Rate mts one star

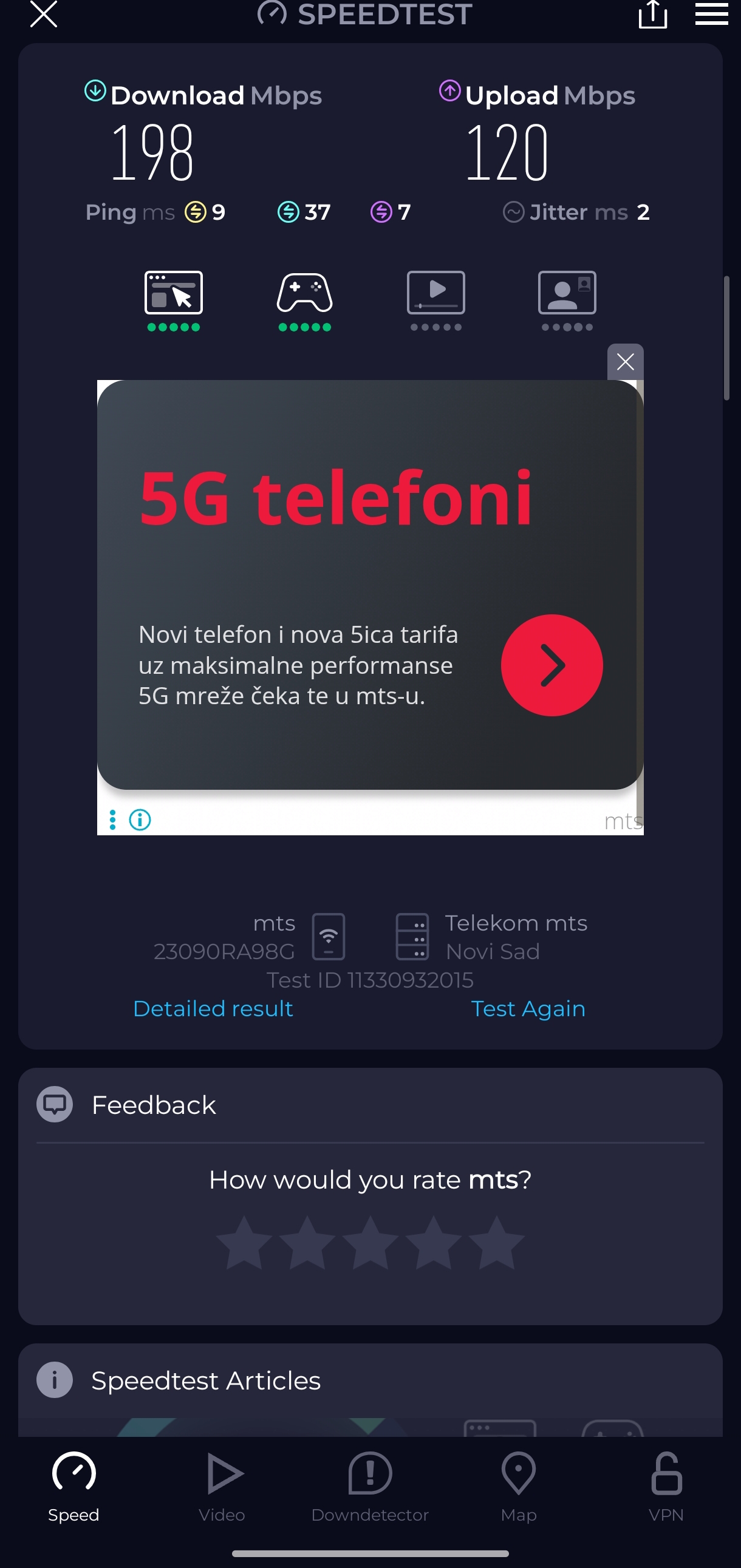(244, 1243)
